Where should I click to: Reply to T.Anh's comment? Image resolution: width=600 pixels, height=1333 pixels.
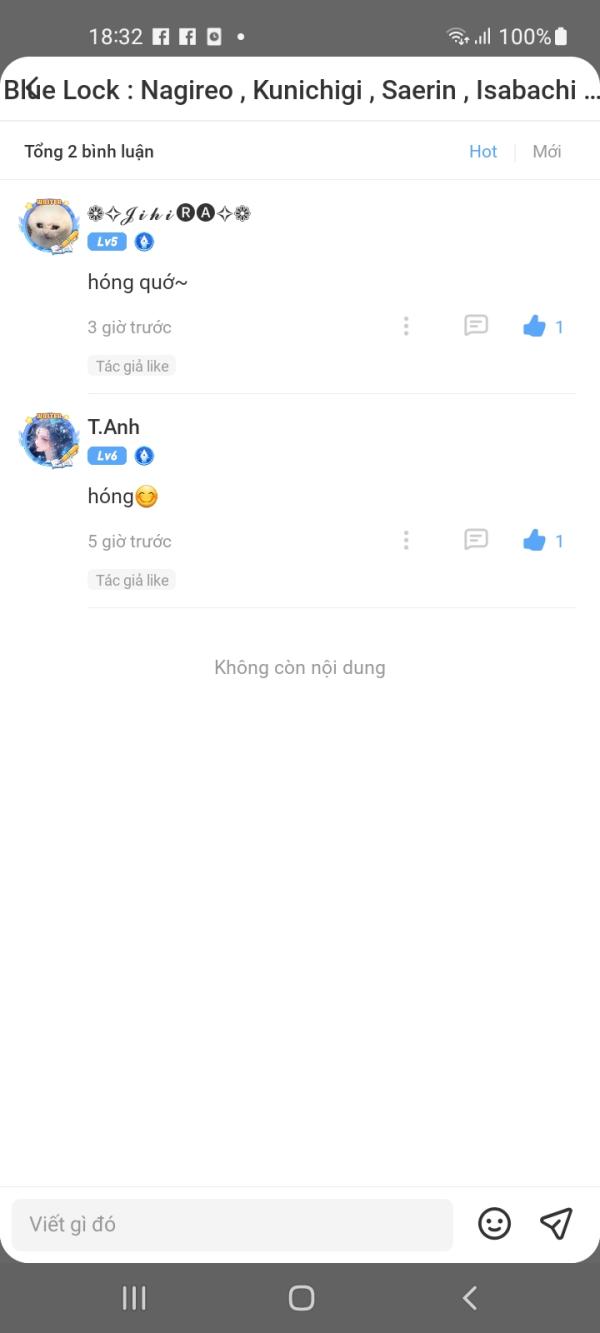(476, 539)
